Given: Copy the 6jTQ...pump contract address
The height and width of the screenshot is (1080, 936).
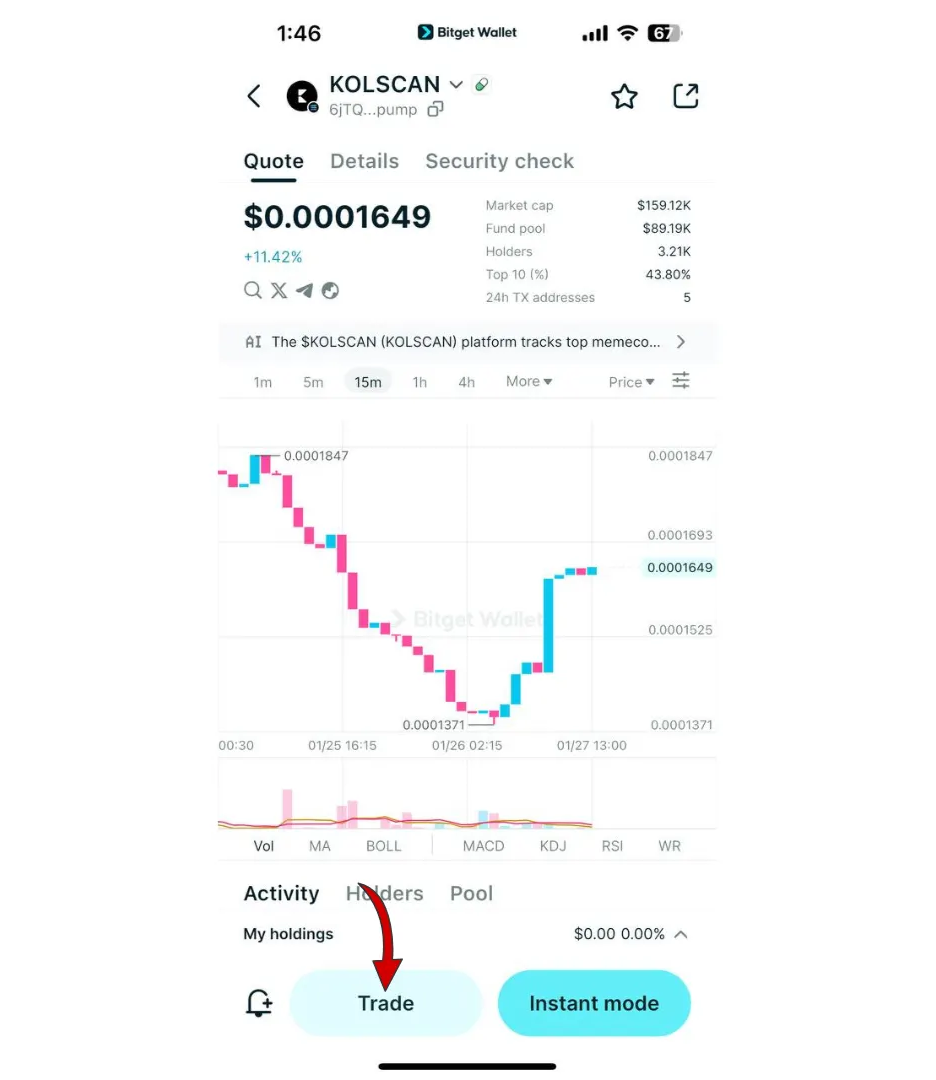Looking at the screenshot, I should point(435,109).
